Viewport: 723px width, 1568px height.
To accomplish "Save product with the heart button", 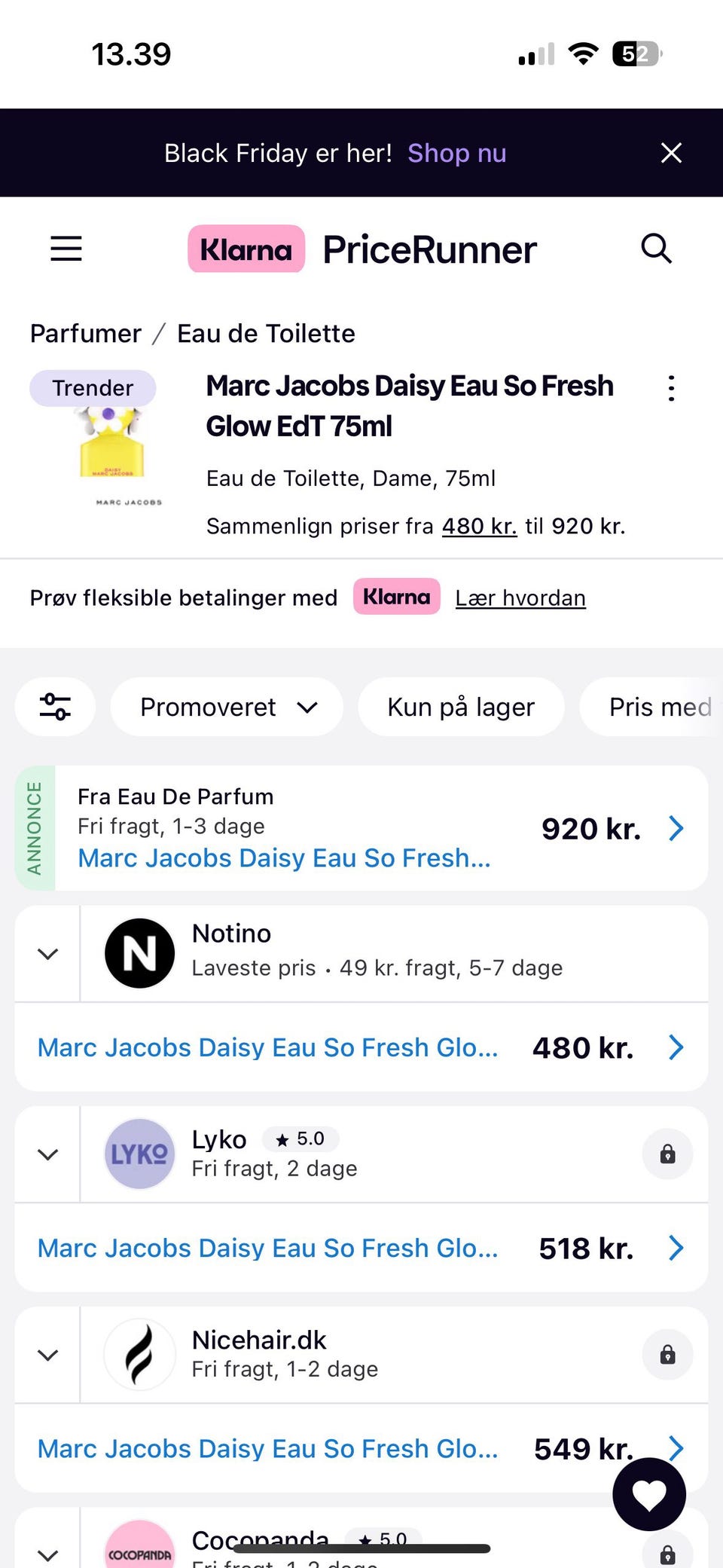I will [649, 1493].
